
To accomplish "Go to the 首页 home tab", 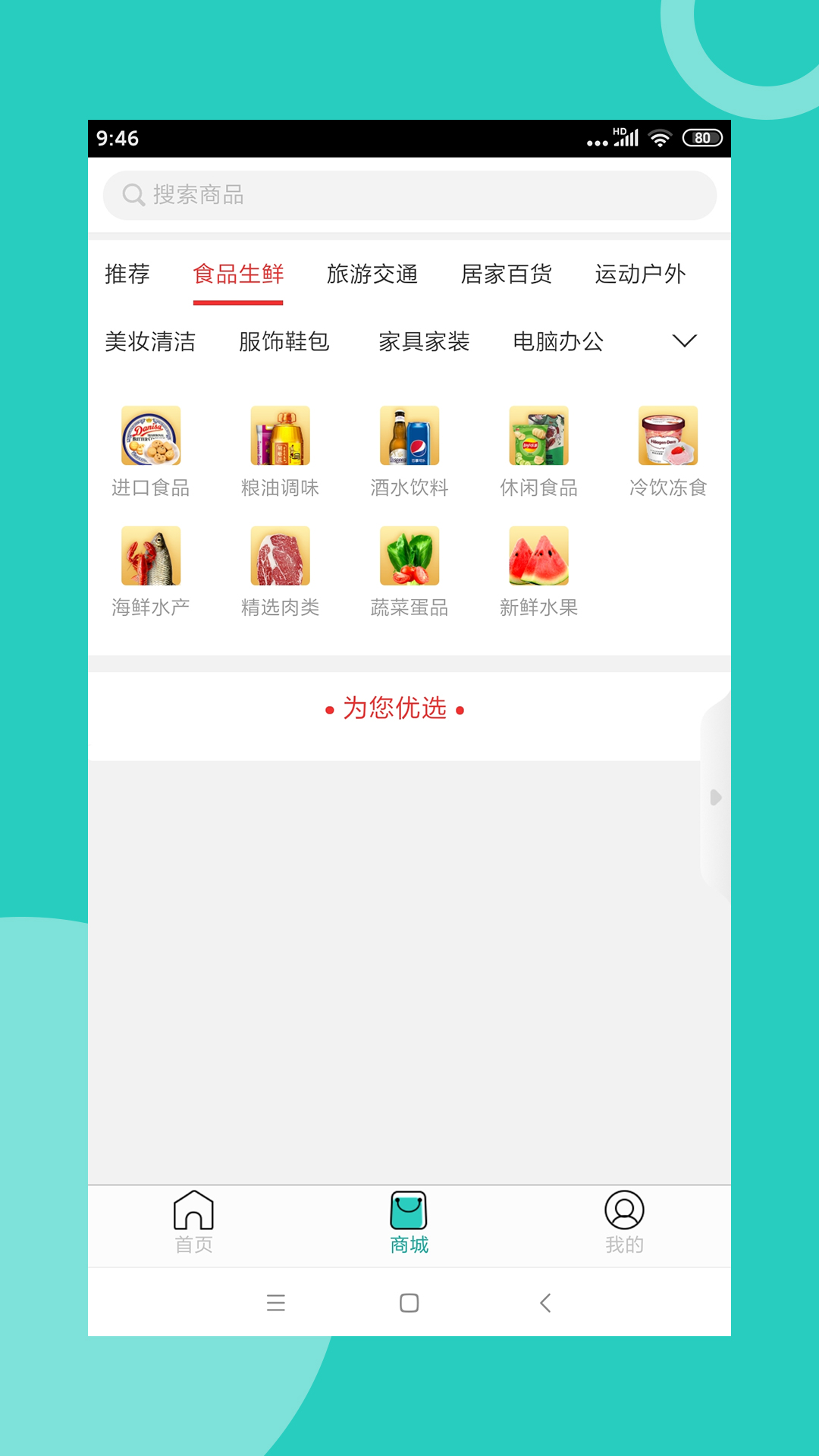I will point(193,1222).
